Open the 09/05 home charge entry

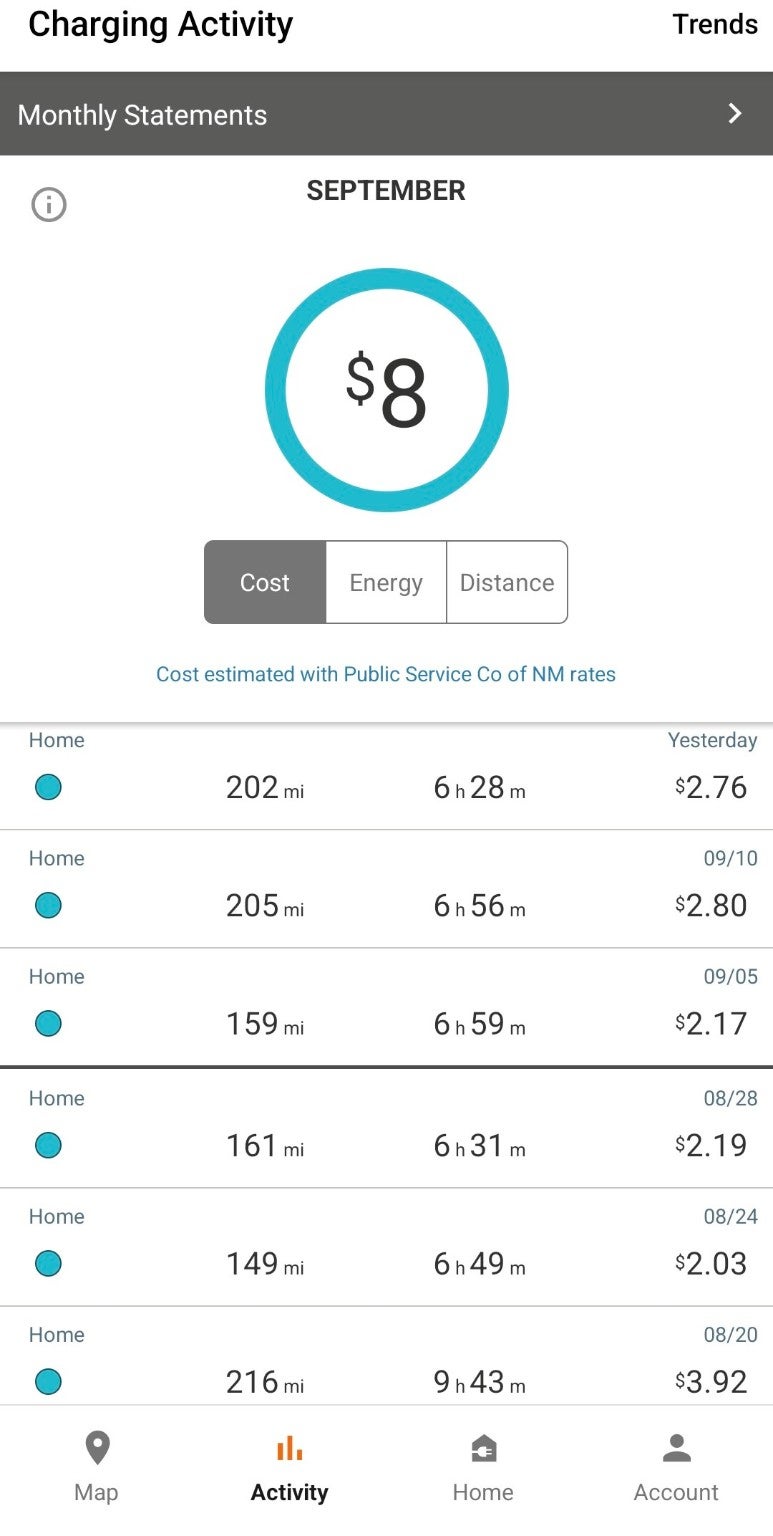pos(386,1008)
